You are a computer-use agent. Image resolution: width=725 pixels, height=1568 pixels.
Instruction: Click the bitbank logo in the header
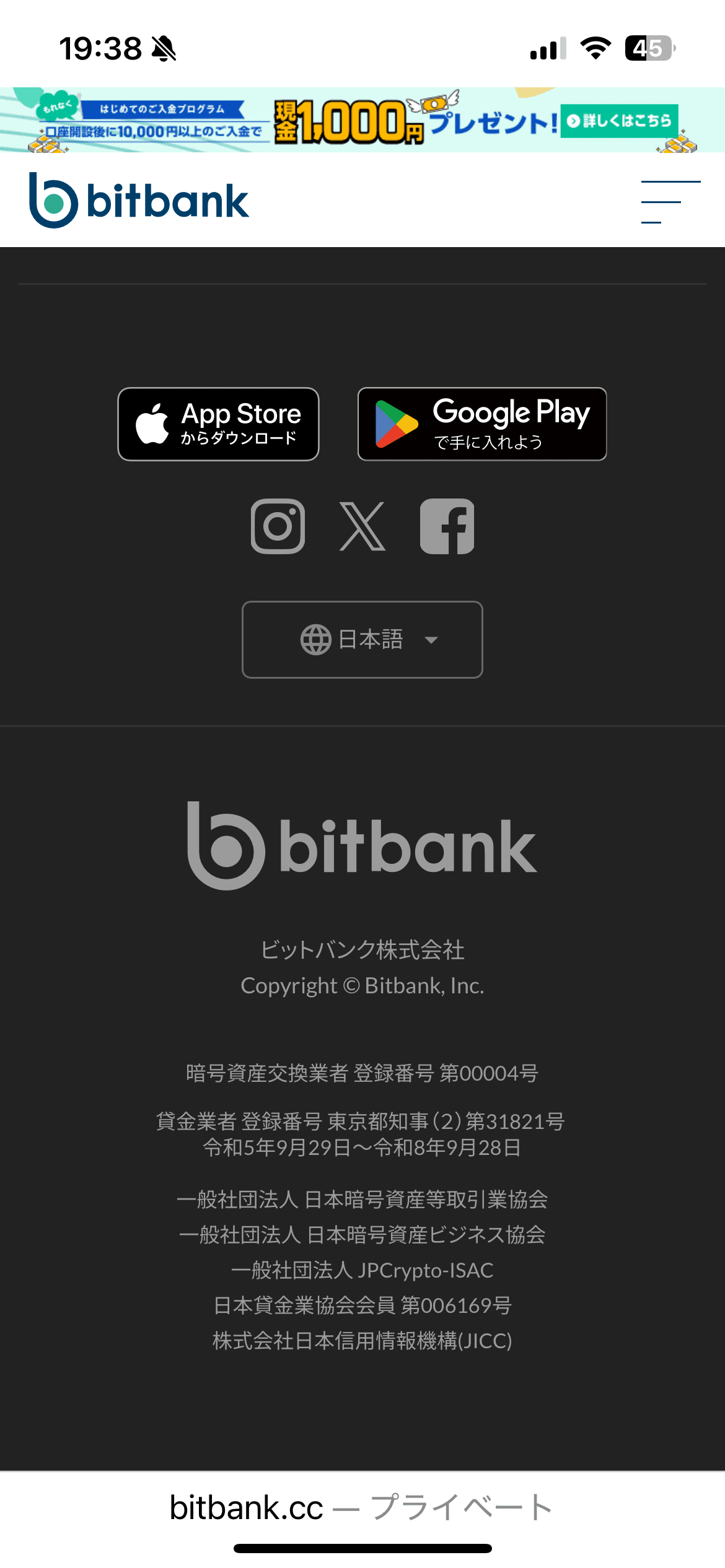tap(139, 199)
